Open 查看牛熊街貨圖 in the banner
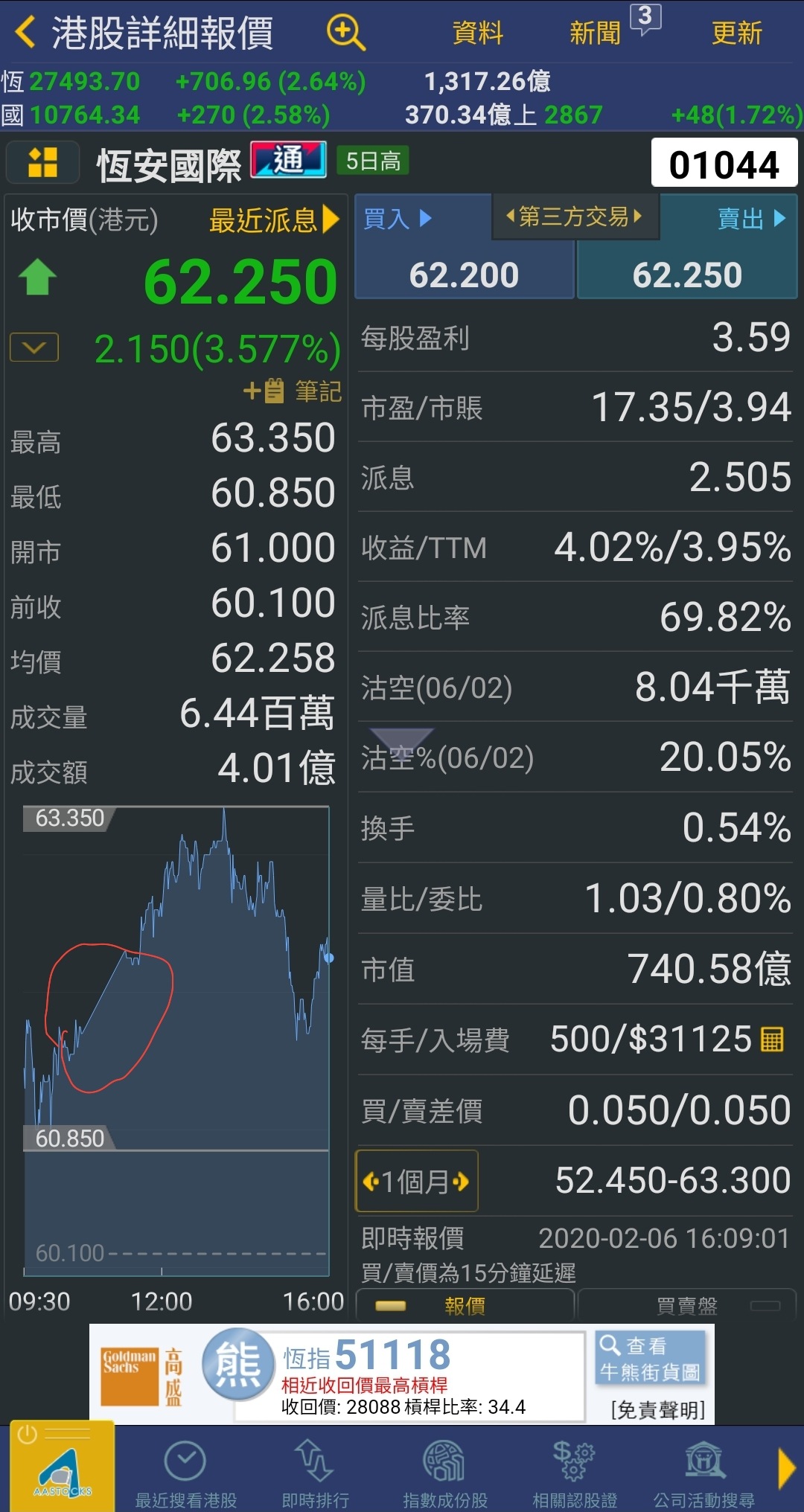The height and width of the screenshot is (1512, 804). (650, 1360)
